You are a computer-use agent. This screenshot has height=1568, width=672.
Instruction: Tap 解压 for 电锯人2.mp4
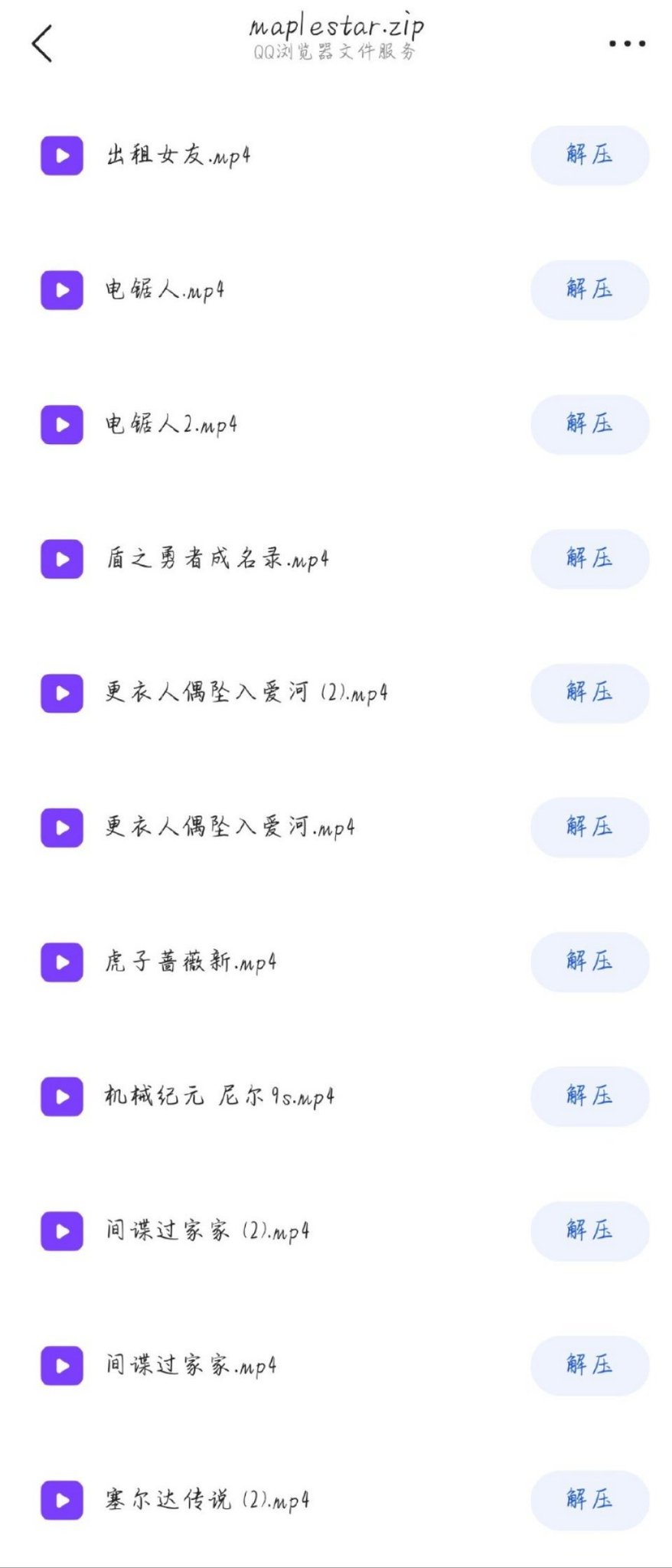pos(589,424)
